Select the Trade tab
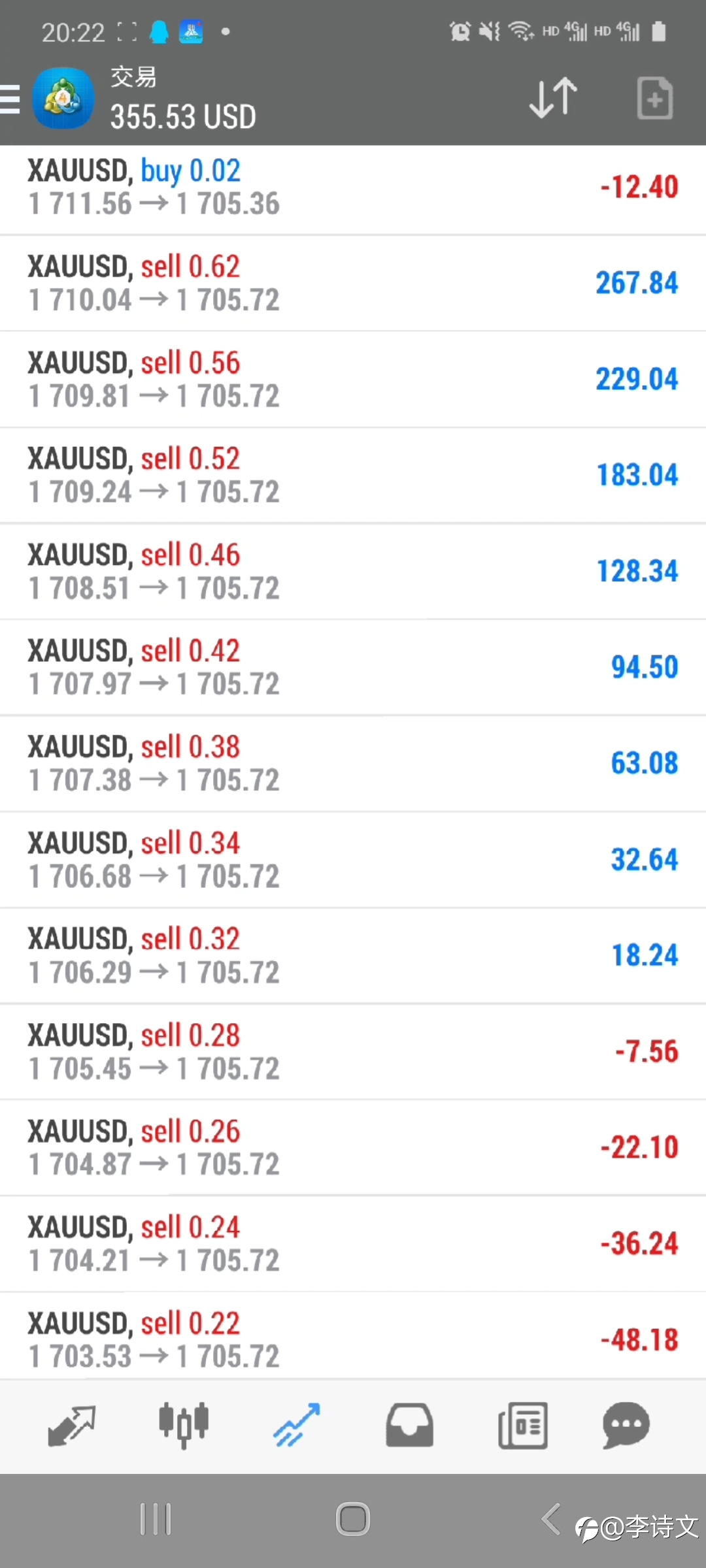Viewport: 706px width, 1568px height. [296, 1426]
